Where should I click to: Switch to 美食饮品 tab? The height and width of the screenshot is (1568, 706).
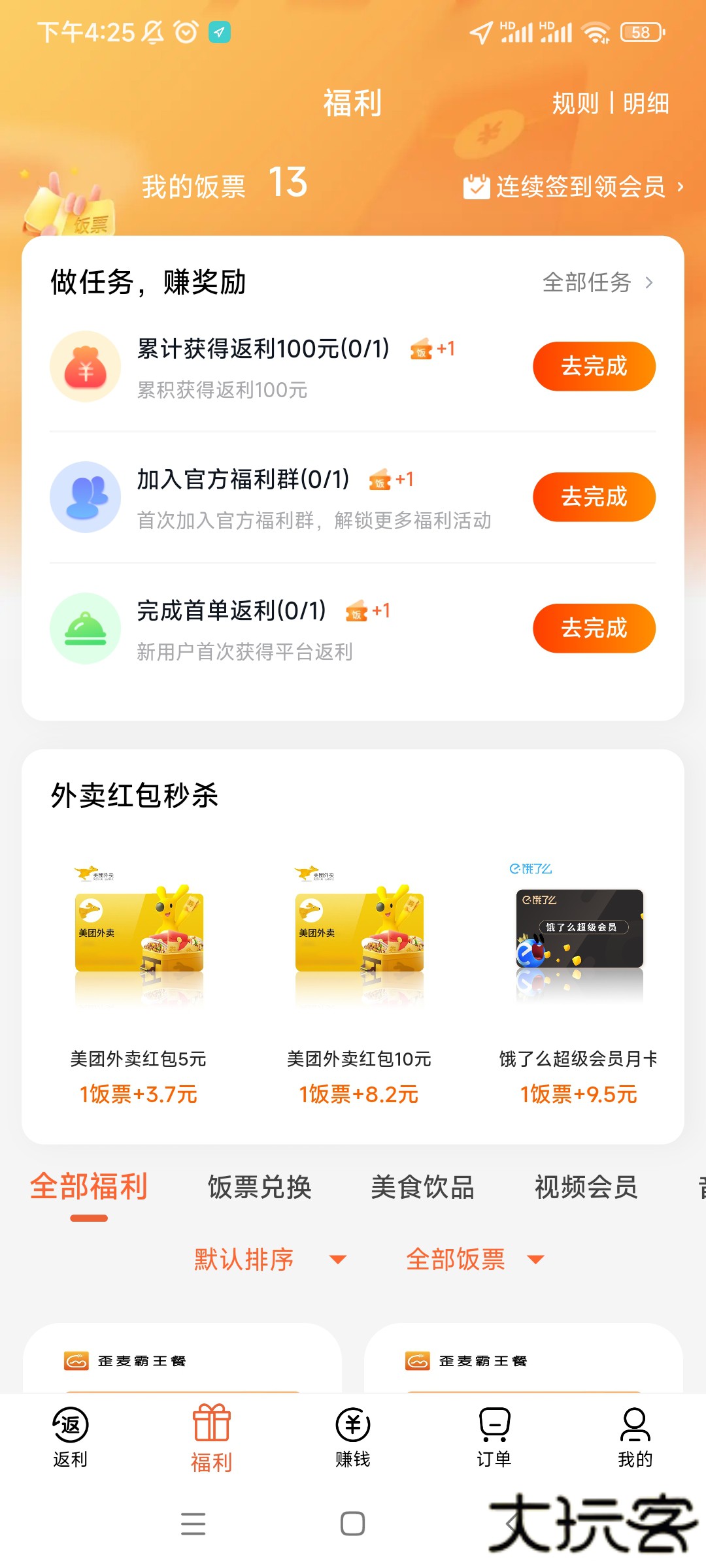[422, 1187]
